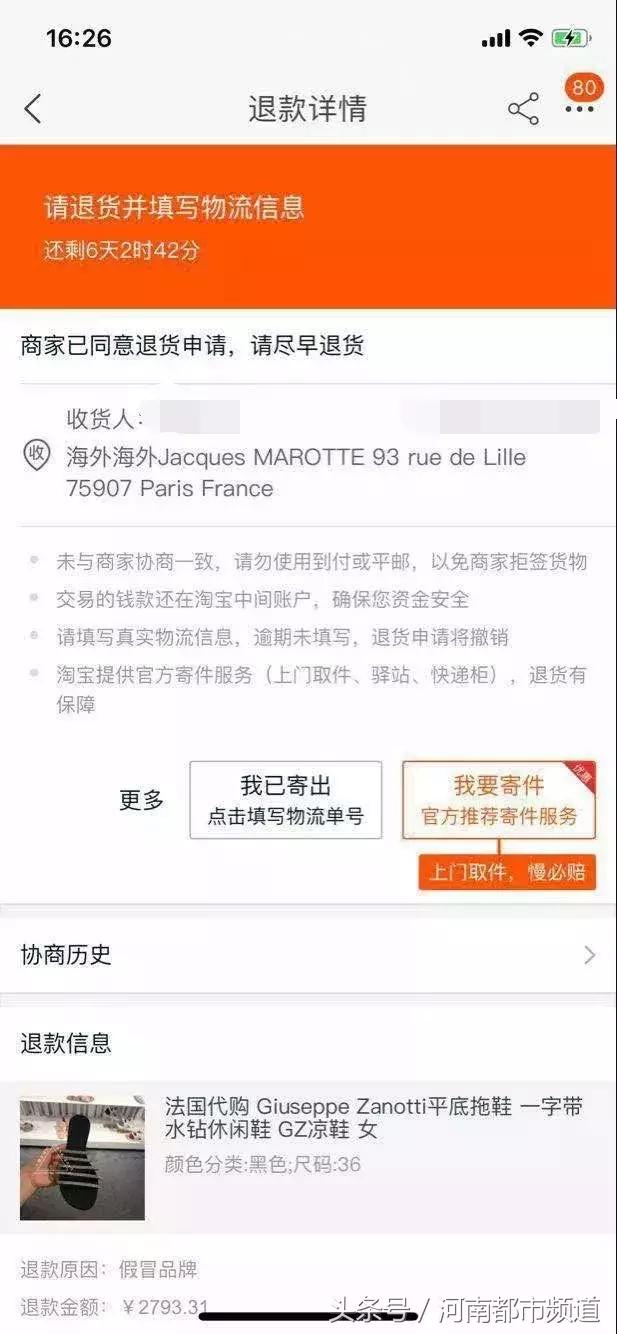Open the three-dot overflow menu
This screenshot has height=1334, width=617.
579,109
